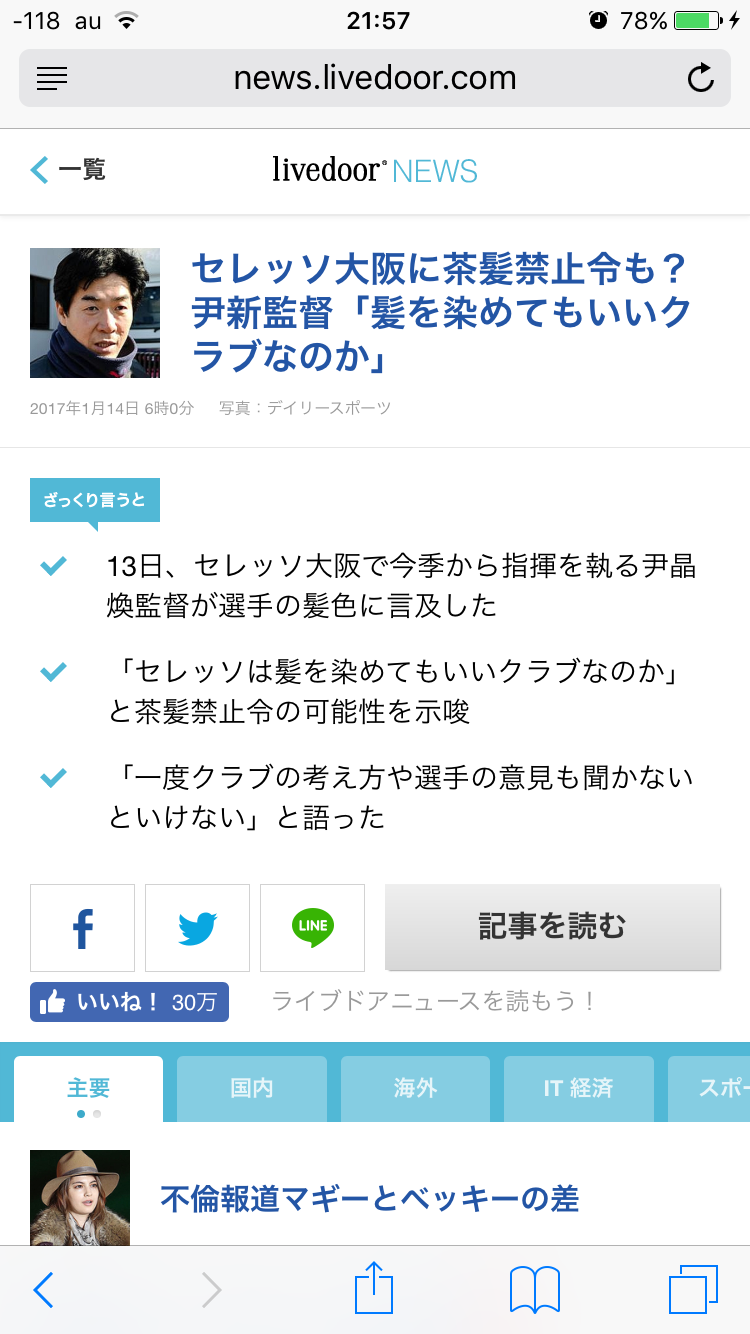Show open Safari tabs
Viewport: 750px width, 1334px height.
coord(693,1290)
